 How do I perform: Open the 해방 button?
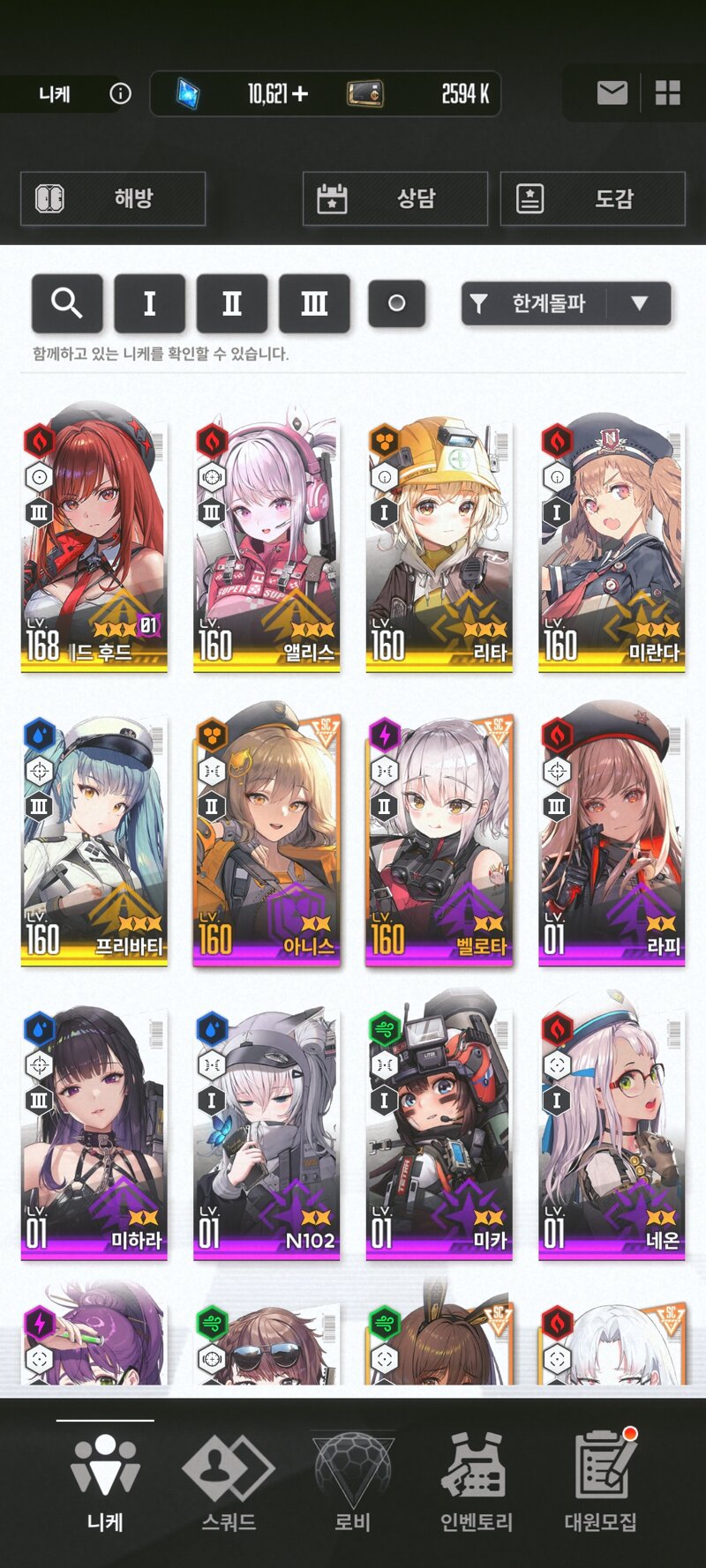(113, 198)
